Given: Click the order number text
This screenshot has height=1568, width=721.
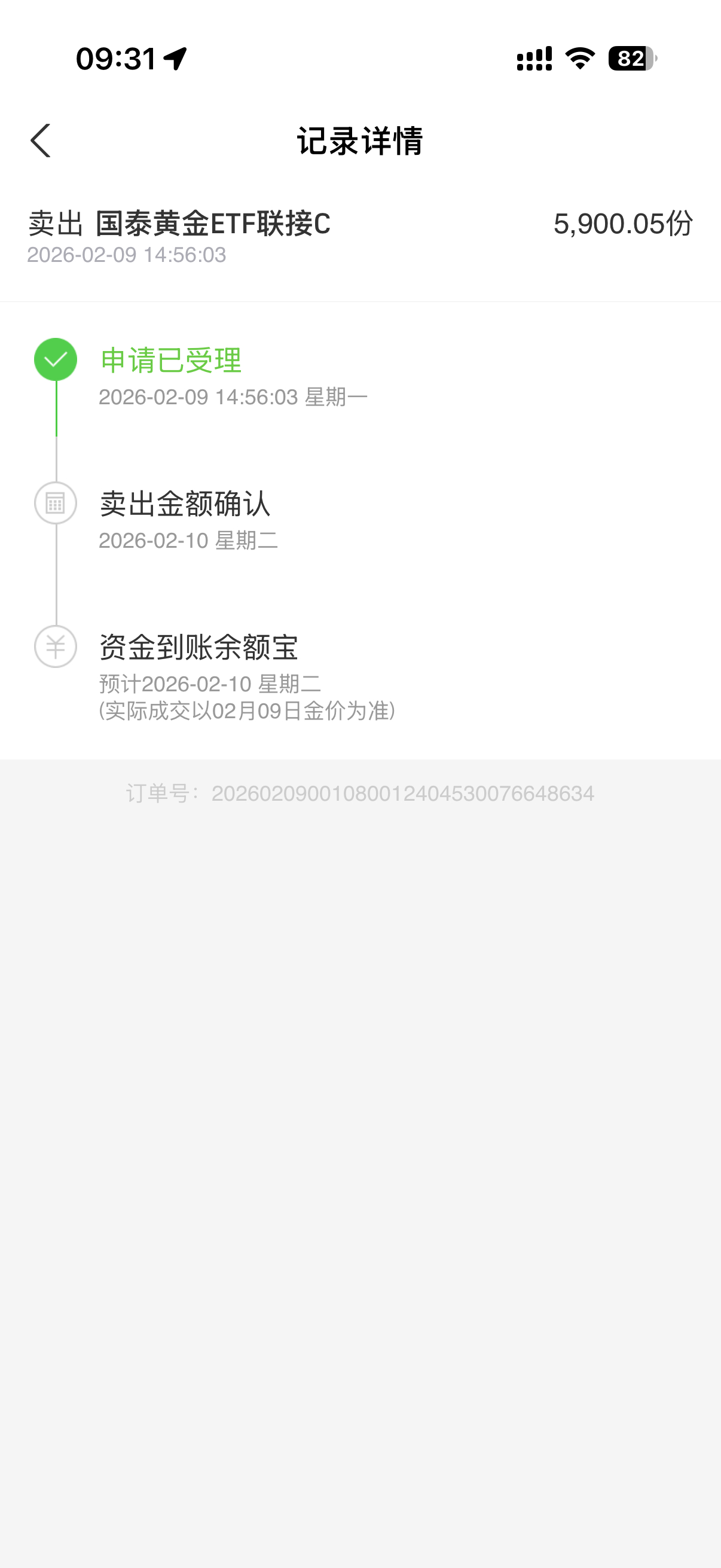Looking at the screenshot, I should pyautogui.click(x=360, y=794).
